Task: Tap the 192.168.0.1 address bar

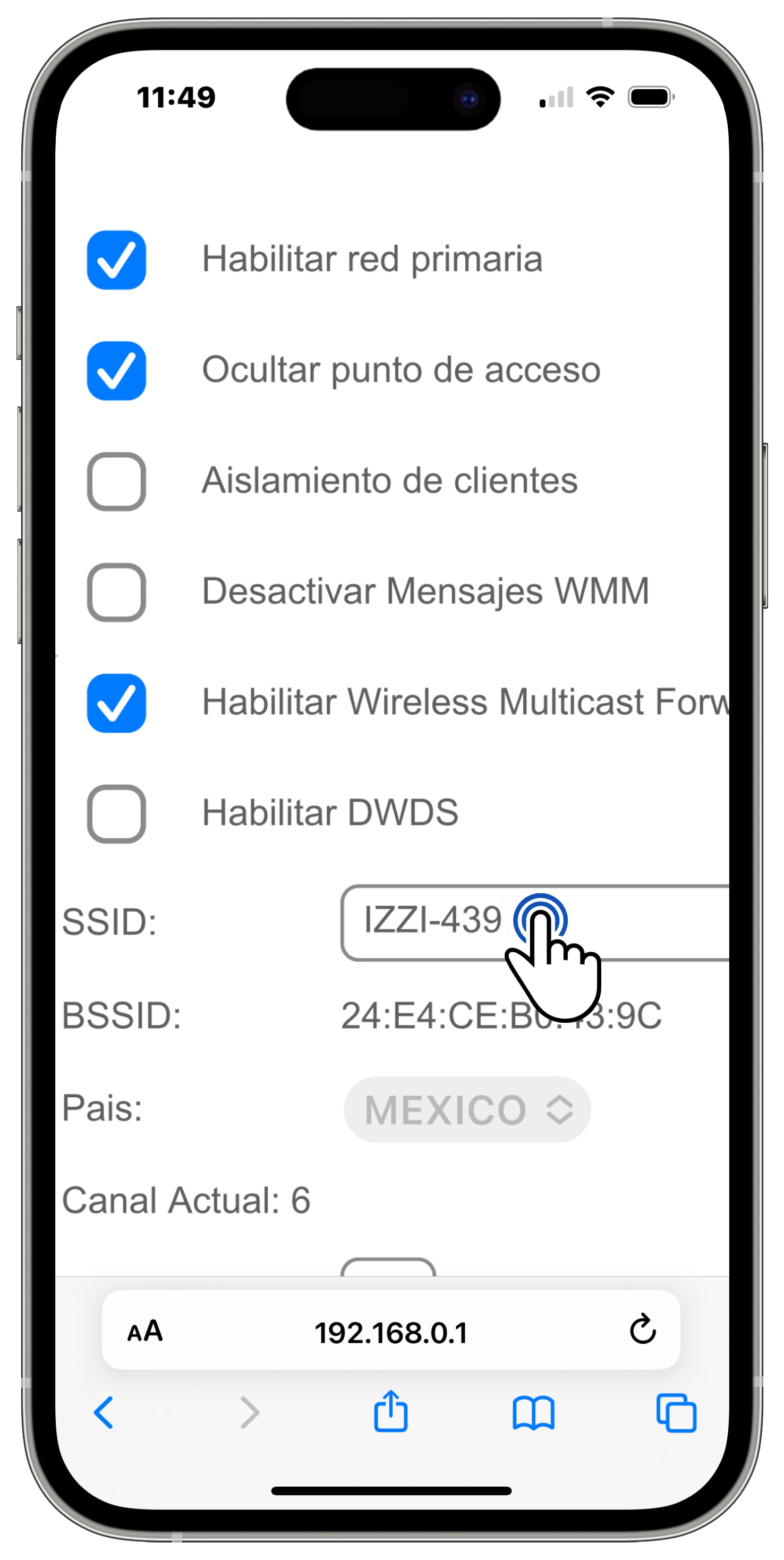Action: pos(390,1332)
